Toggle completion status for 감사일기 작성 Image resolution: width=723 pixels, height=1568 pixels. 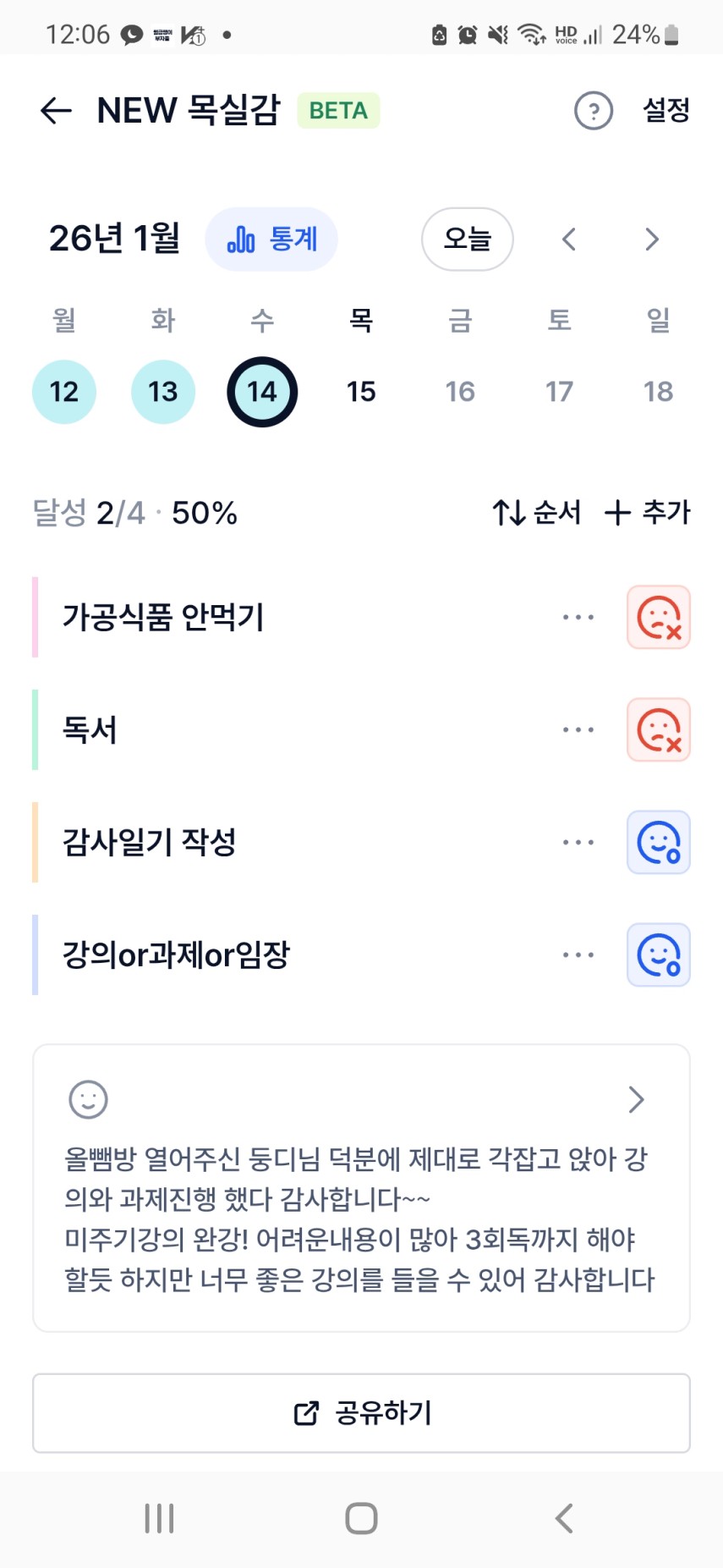(x=659, y=843)
